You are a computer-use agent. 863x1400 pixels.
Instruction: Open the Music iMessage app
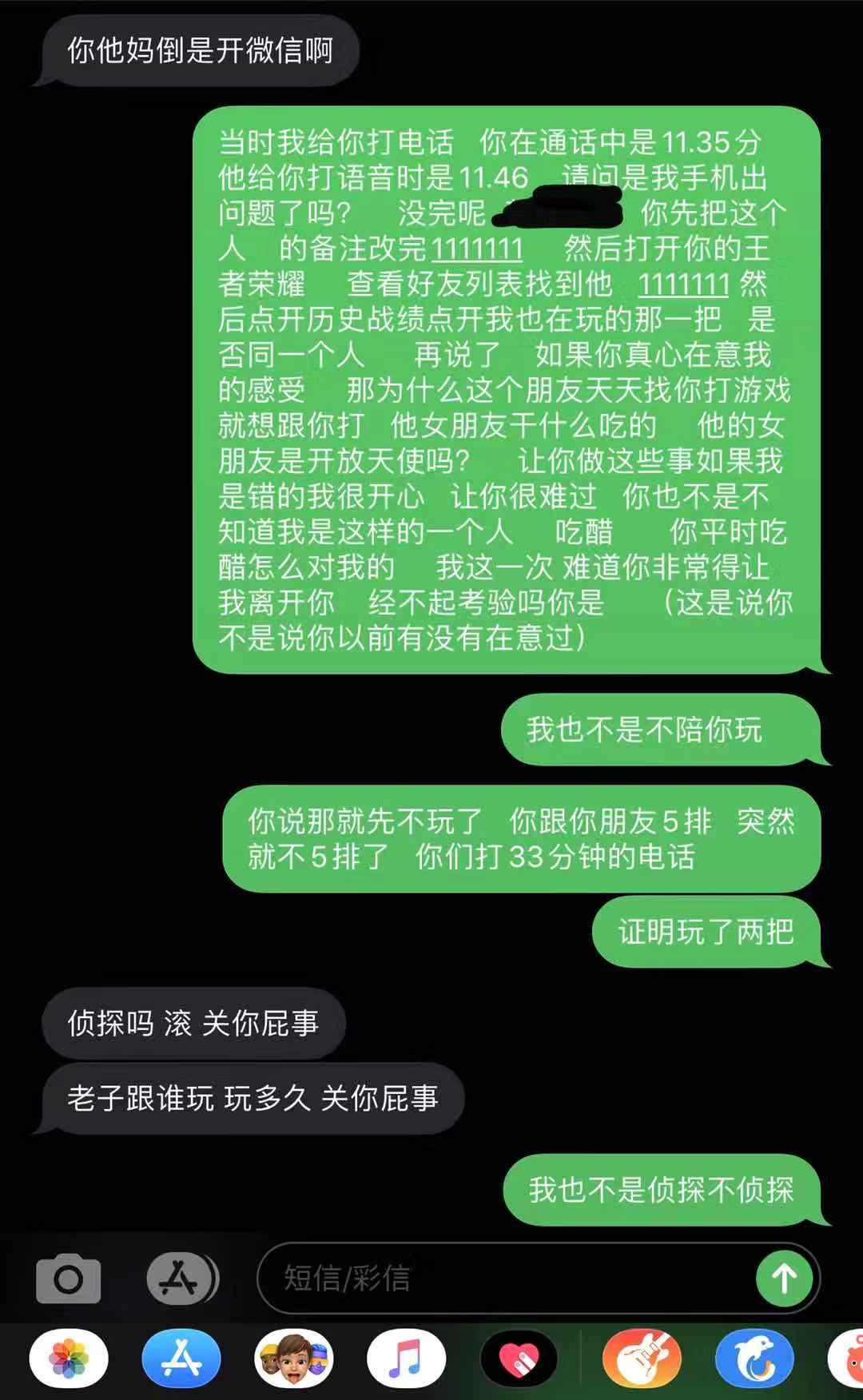[406, 1358]
